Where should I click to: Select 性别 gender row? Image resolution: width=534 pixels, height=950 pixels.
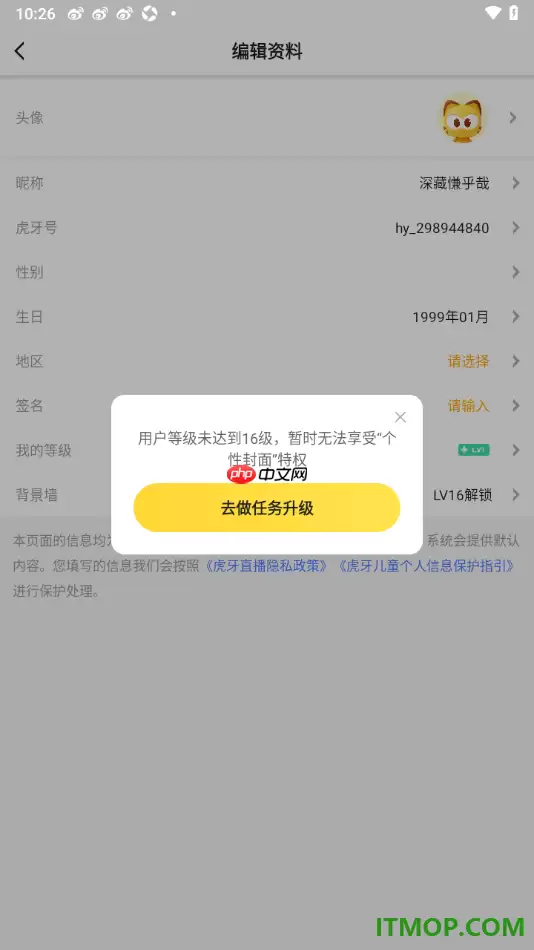(267, 272)
